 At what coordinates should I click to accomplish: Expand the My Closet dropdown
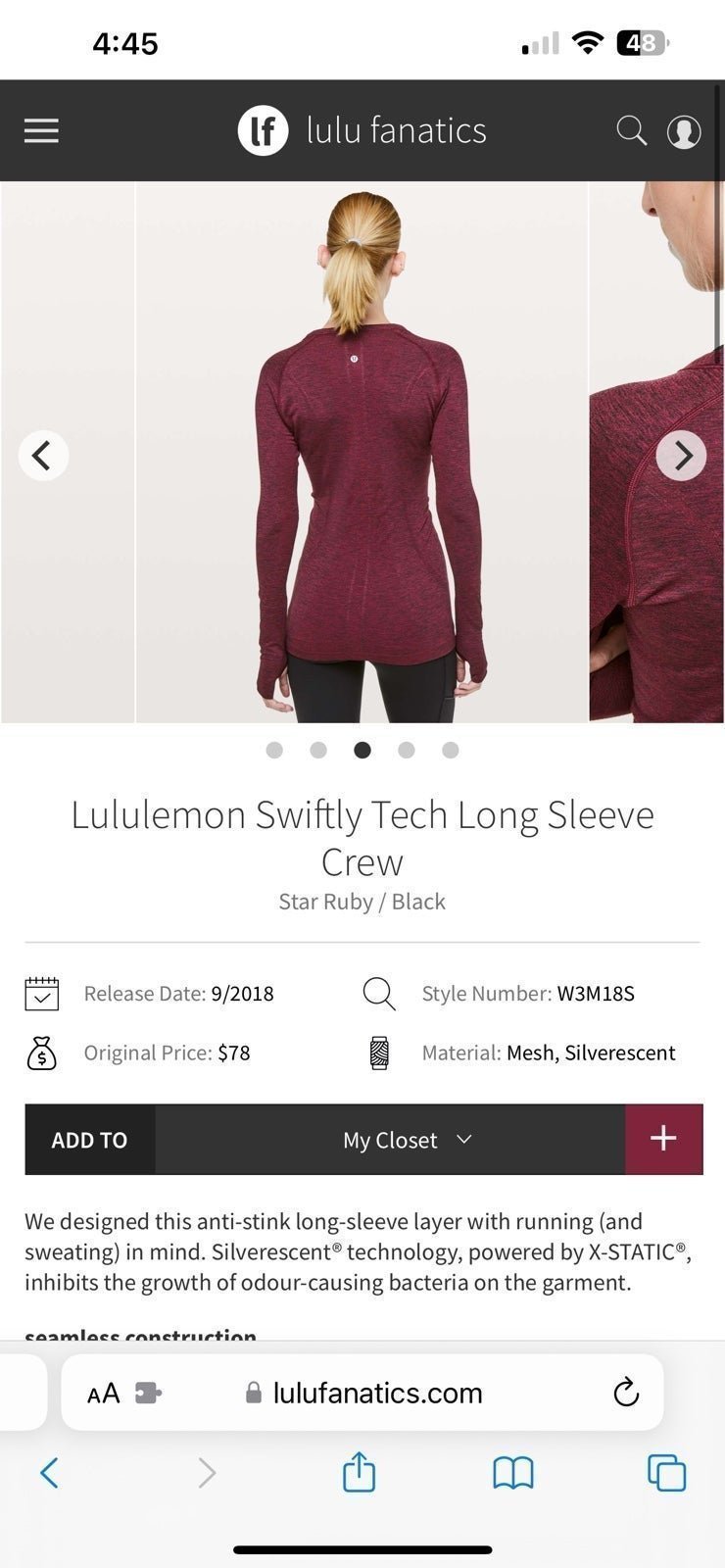click(x=390, y=1140)
